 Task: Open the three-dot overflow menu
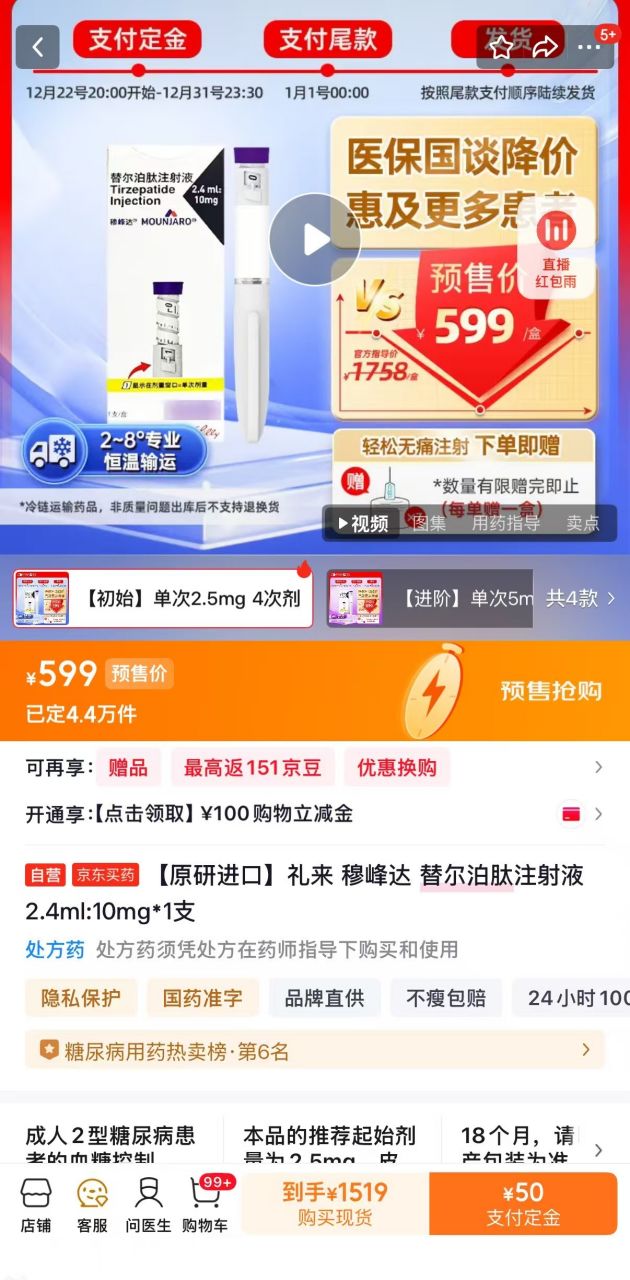coord(590,47)
